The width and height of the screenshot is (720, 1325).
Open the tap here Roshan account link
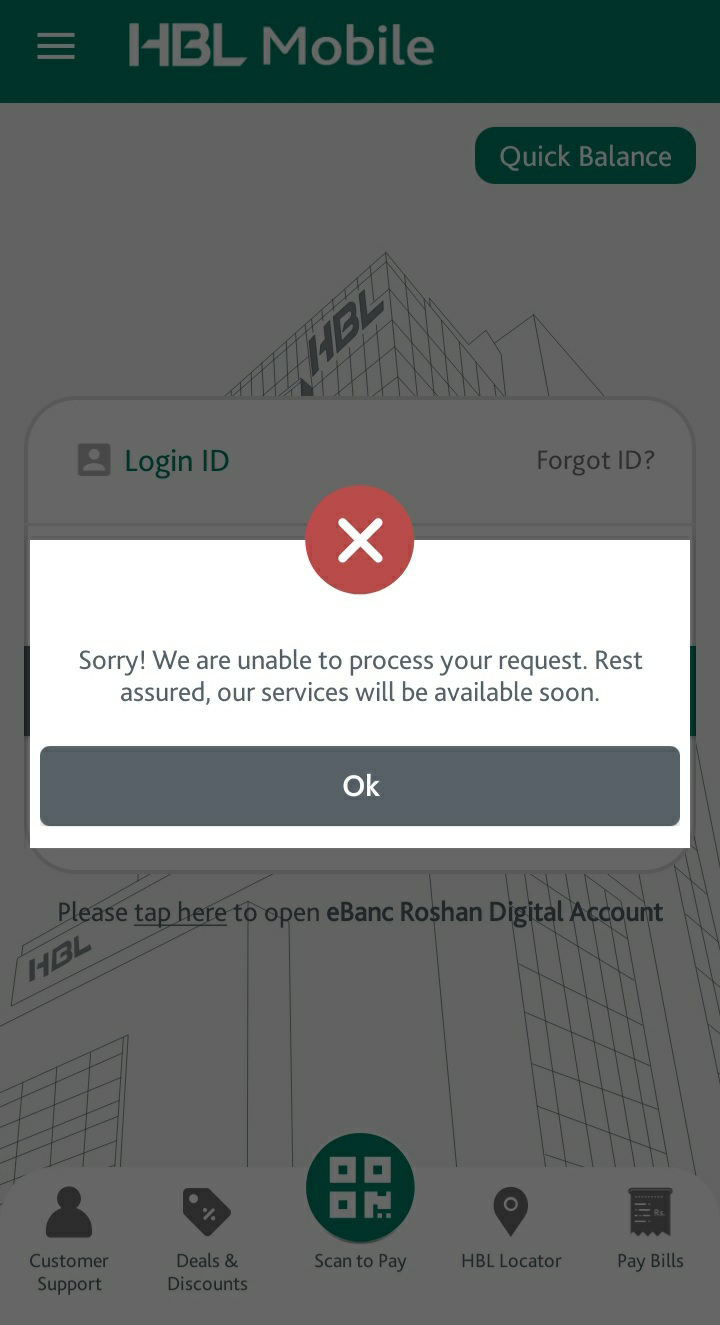coord(180,912)
